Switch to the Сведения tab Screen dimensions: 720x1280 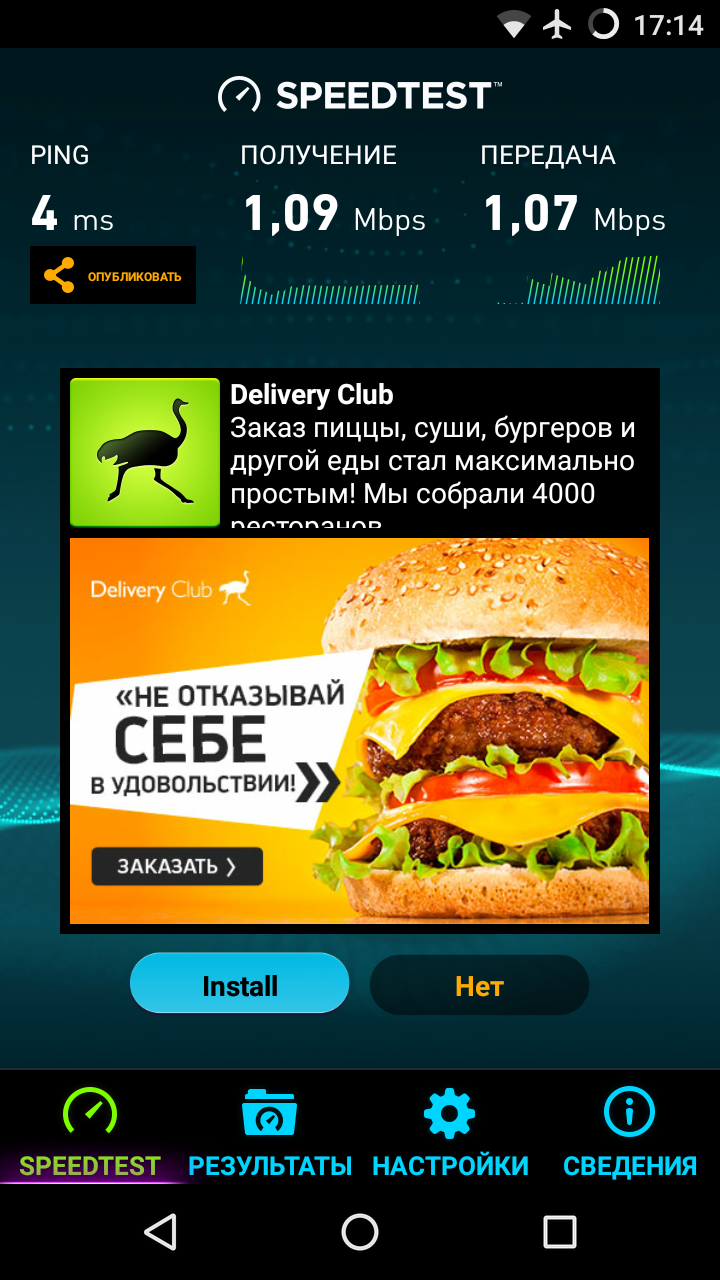(x=629, y=1135)
